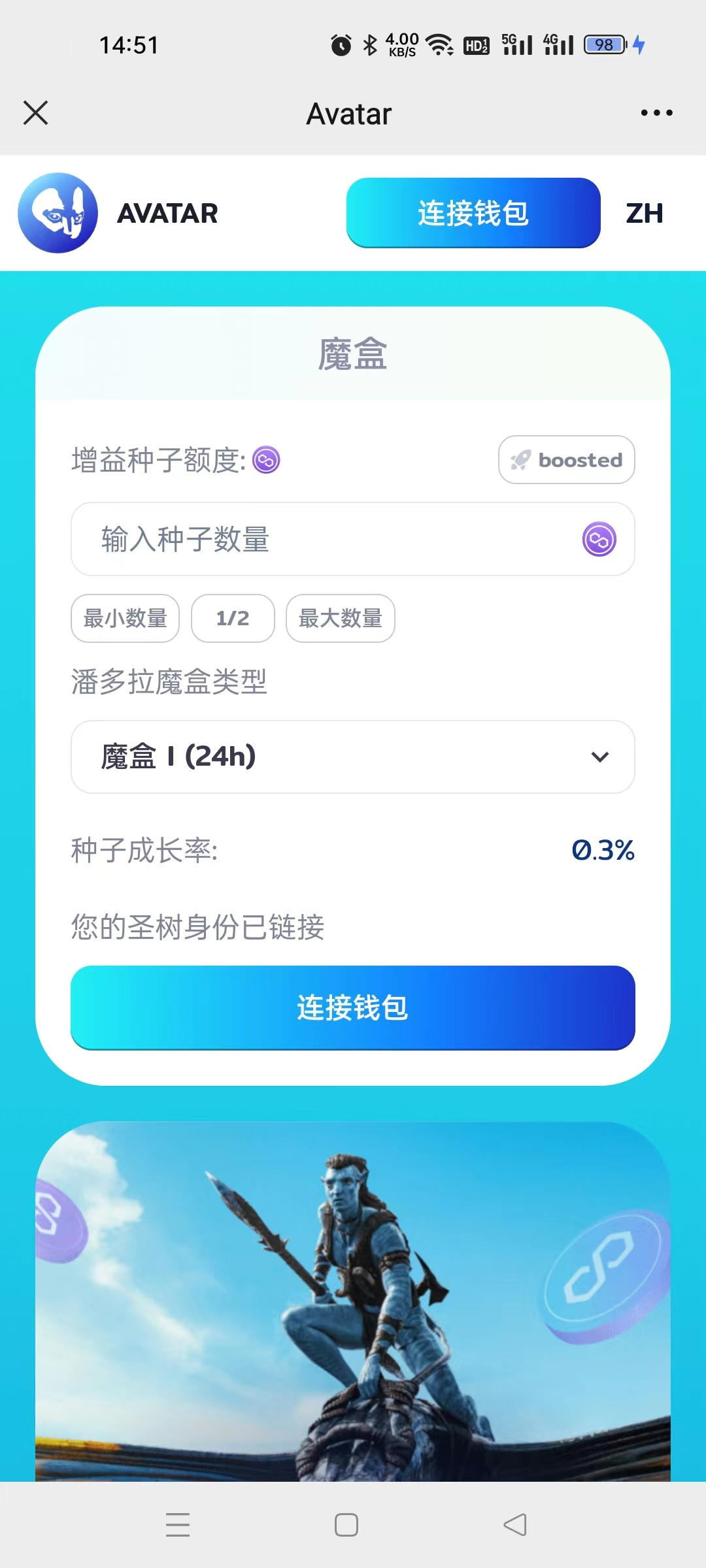Select 最小数量 amount chip

[125, 618]
